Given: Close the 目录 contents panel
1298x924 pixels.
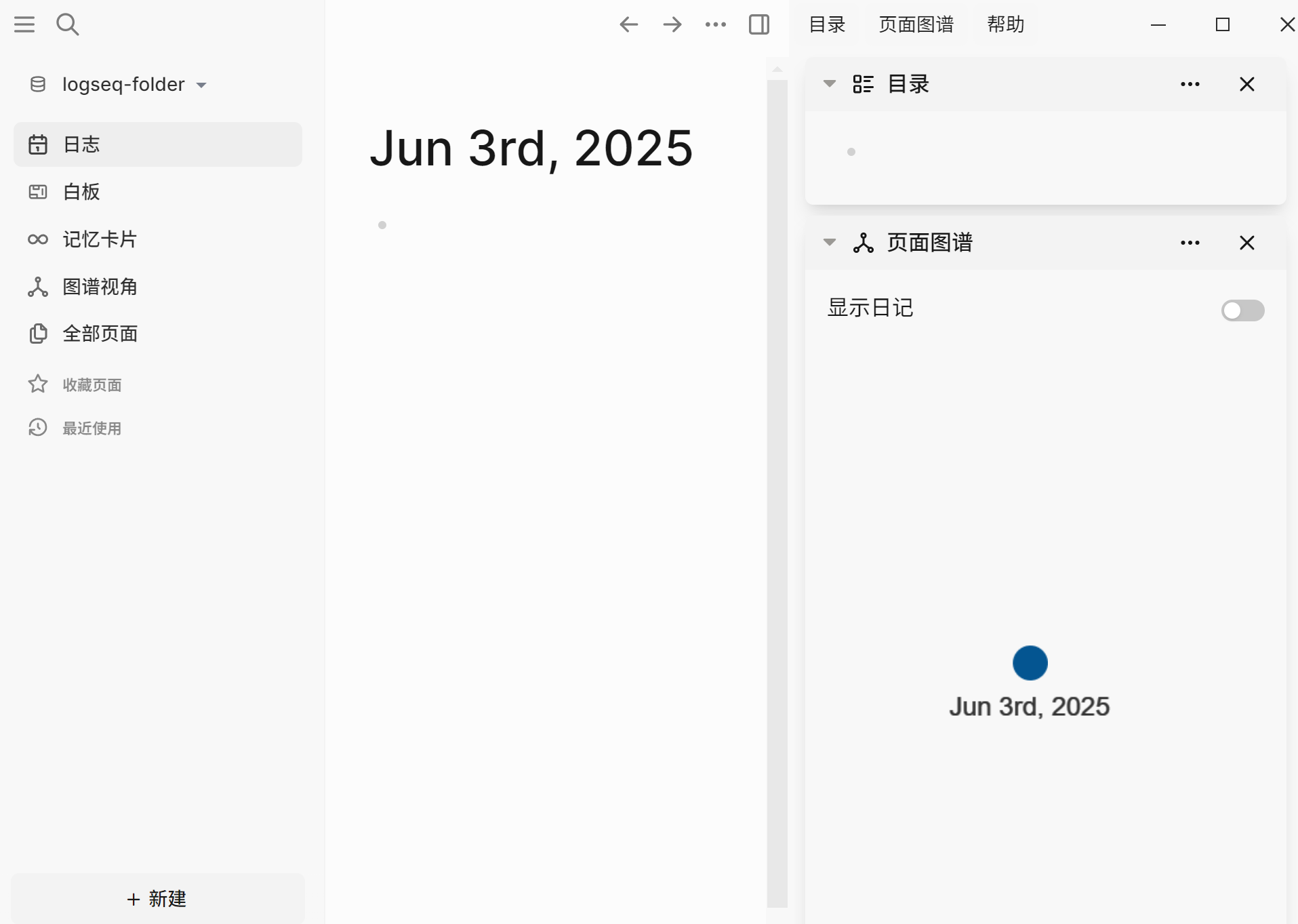Looking at the screenshot, I should pyautogui.click(x=1246, y=84).
